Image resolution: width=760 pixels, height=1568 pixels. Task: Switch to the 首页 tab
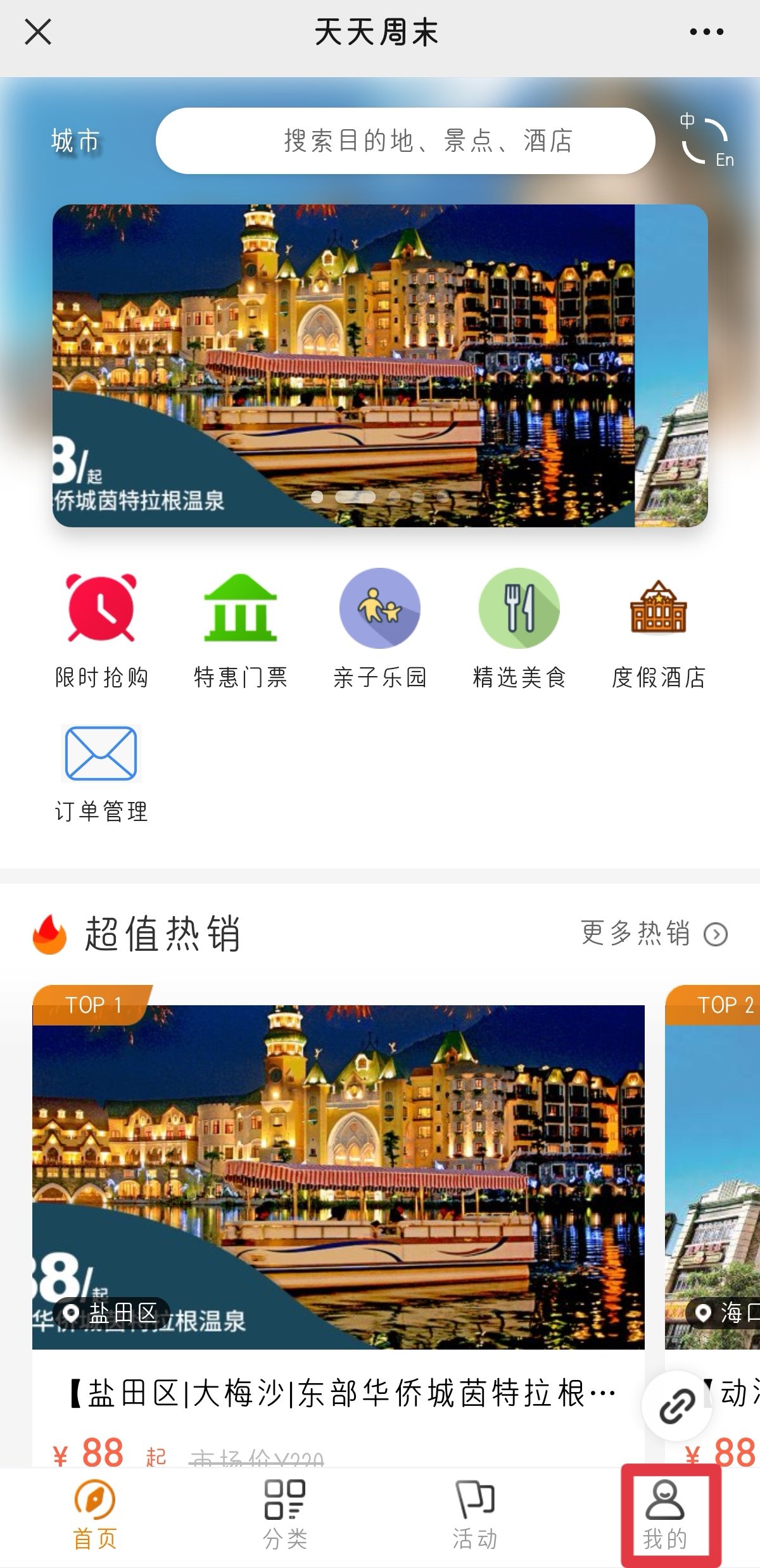pos(95,1515)
